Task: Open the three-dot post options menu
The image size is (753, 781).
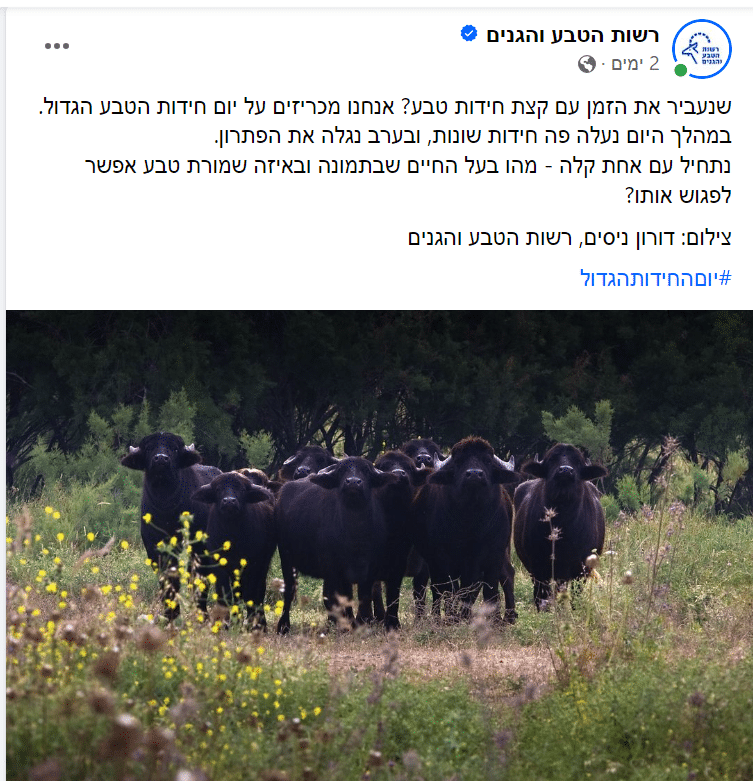Action: [57, 47]
